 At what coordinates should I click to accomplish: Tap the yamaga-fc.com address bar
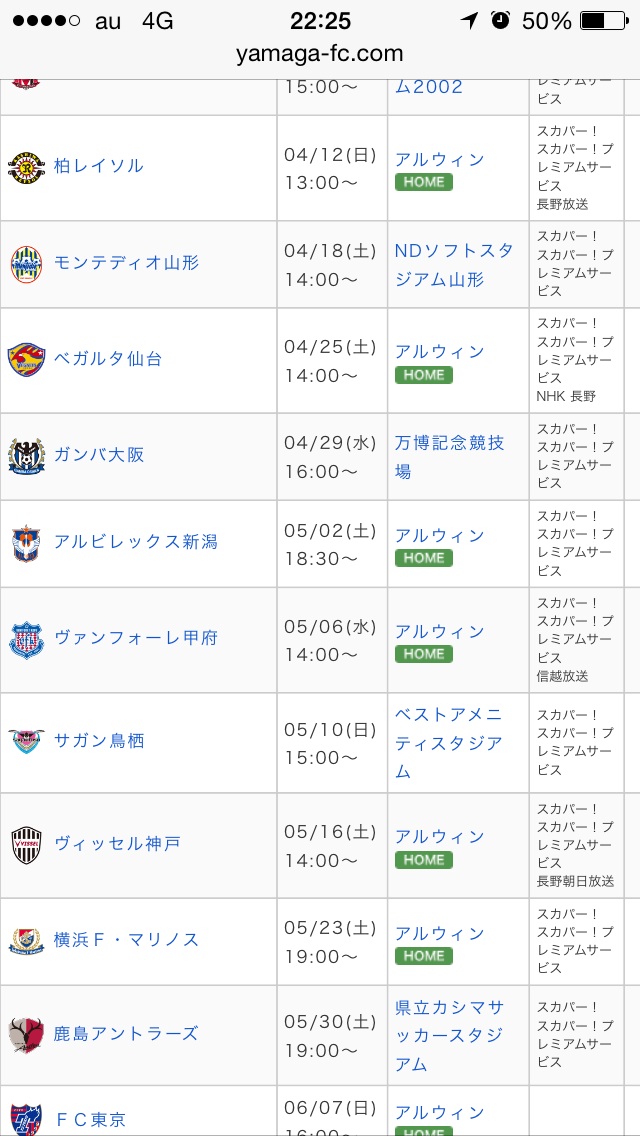(320, 53)
